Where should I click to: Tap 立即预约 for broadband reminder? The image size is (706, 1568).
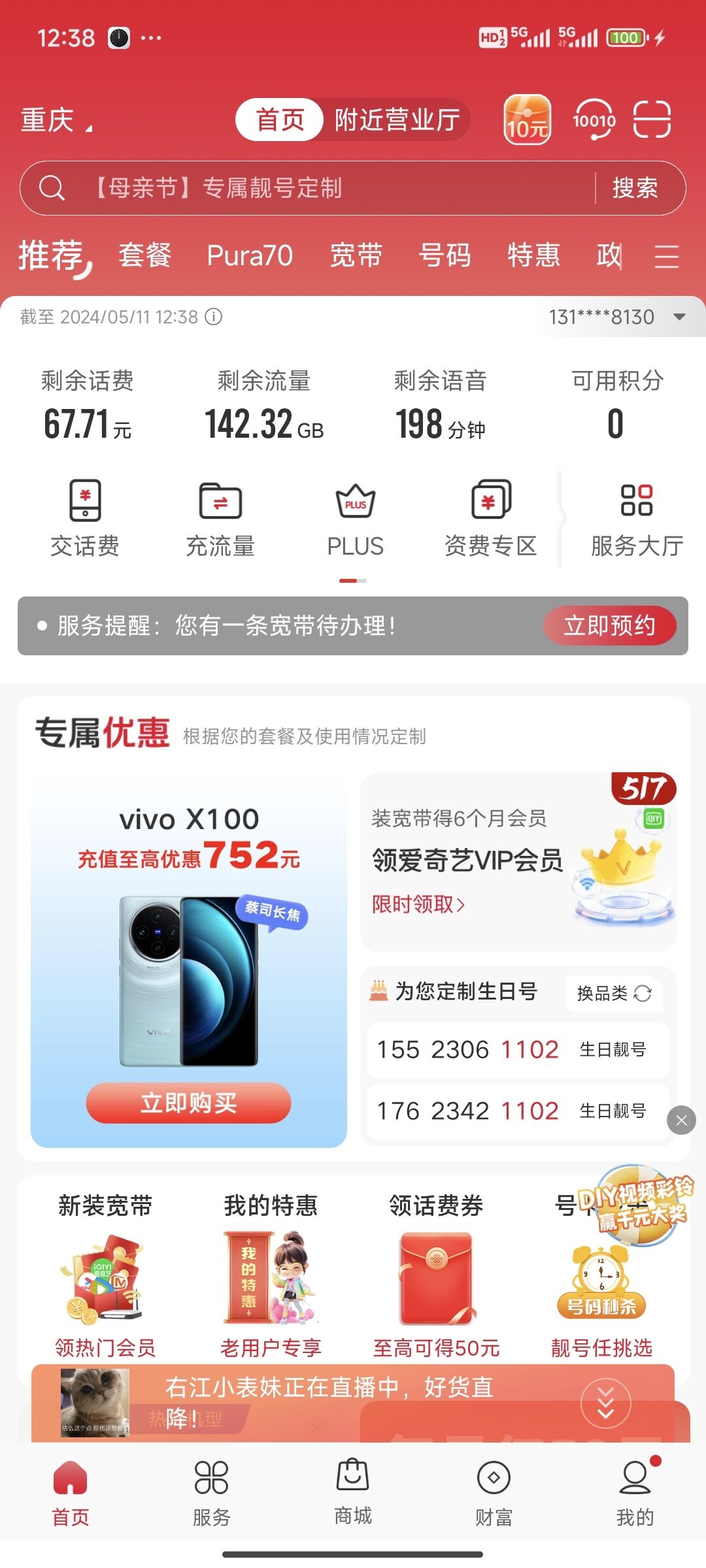point(609,626)
